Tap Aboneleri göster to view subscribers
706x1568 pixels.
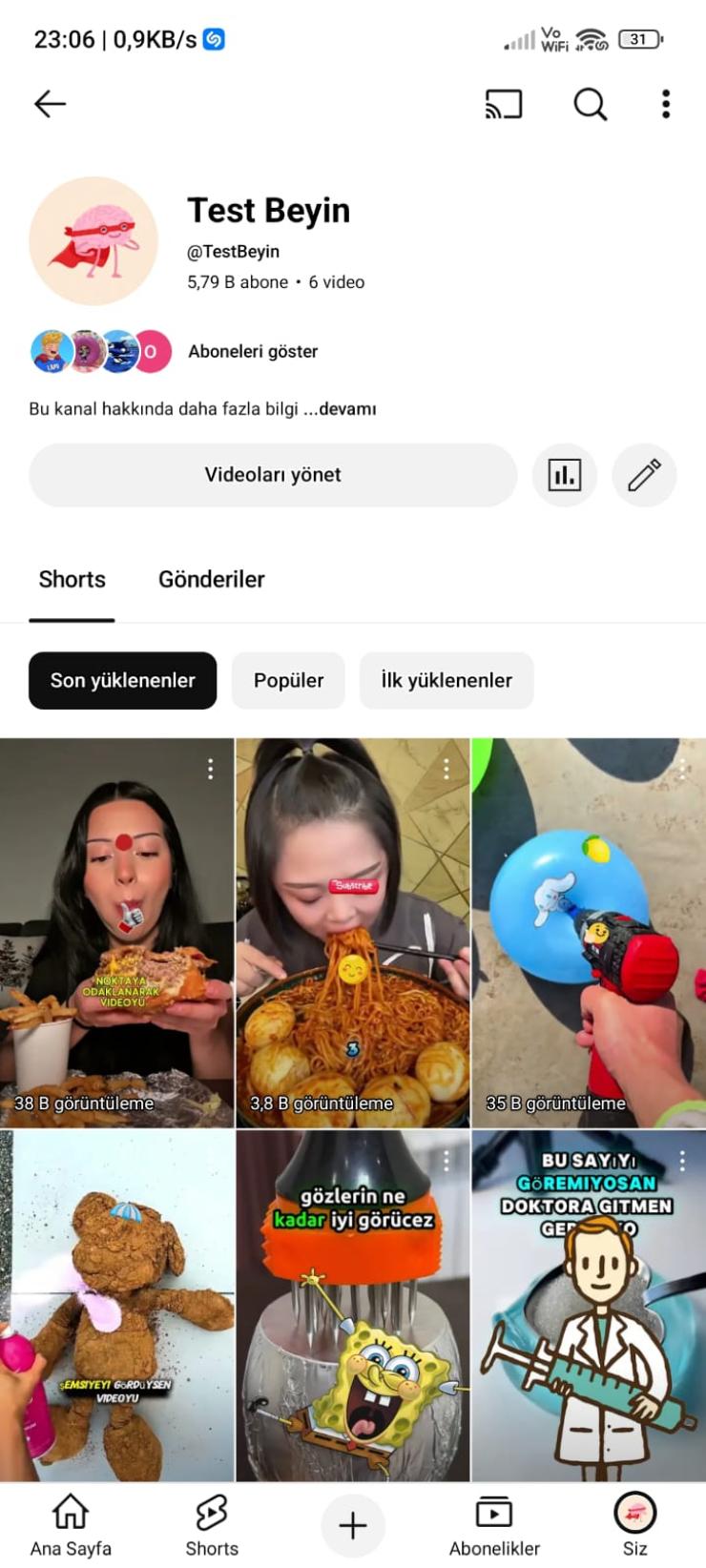pyautogui.click(x=252, y=351)
